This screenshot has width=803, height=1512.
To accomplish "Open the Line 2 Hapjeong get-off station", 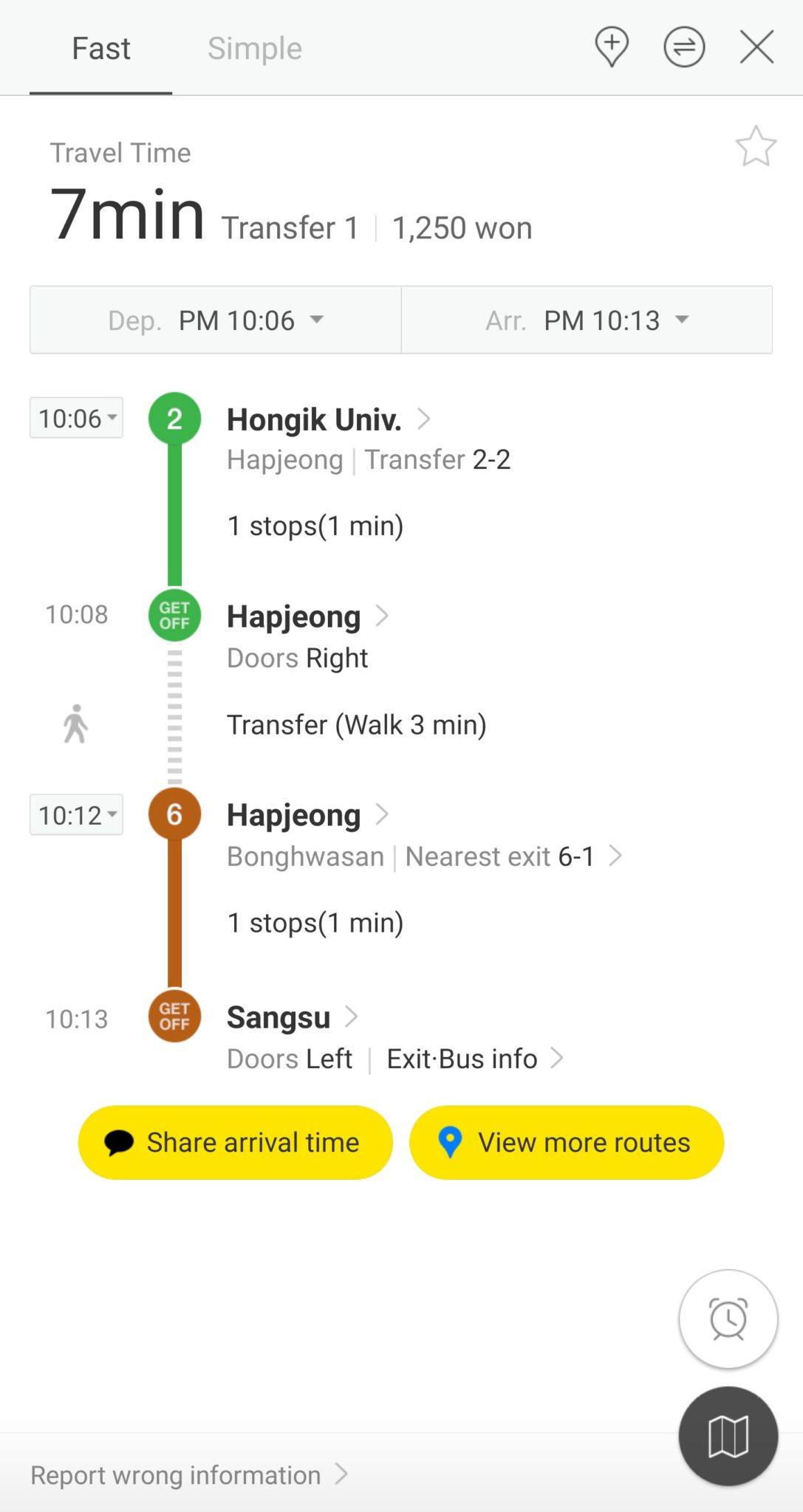I will pyautogui.click(x=307, y=616).
